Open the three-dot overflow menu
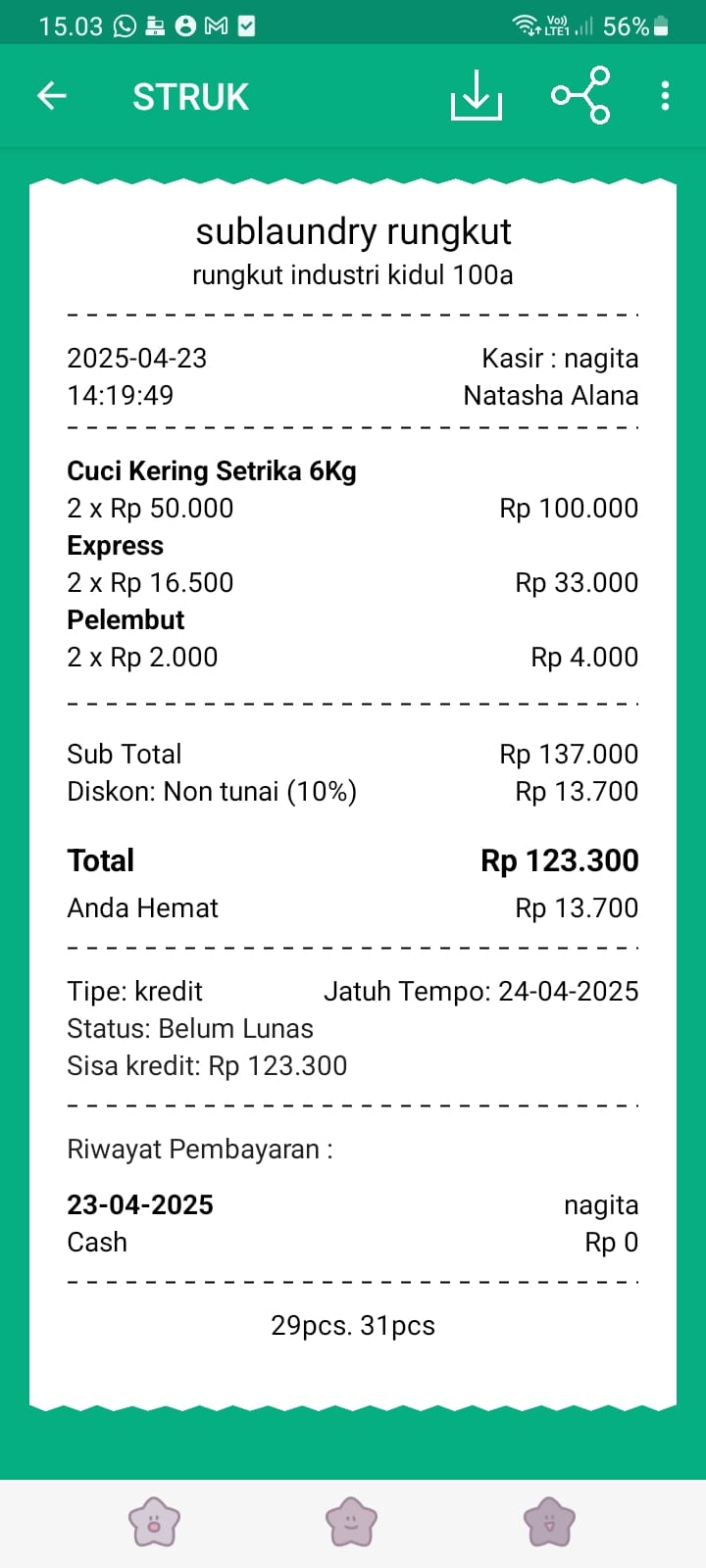The image size is (706, 1568). click(665, 96)
